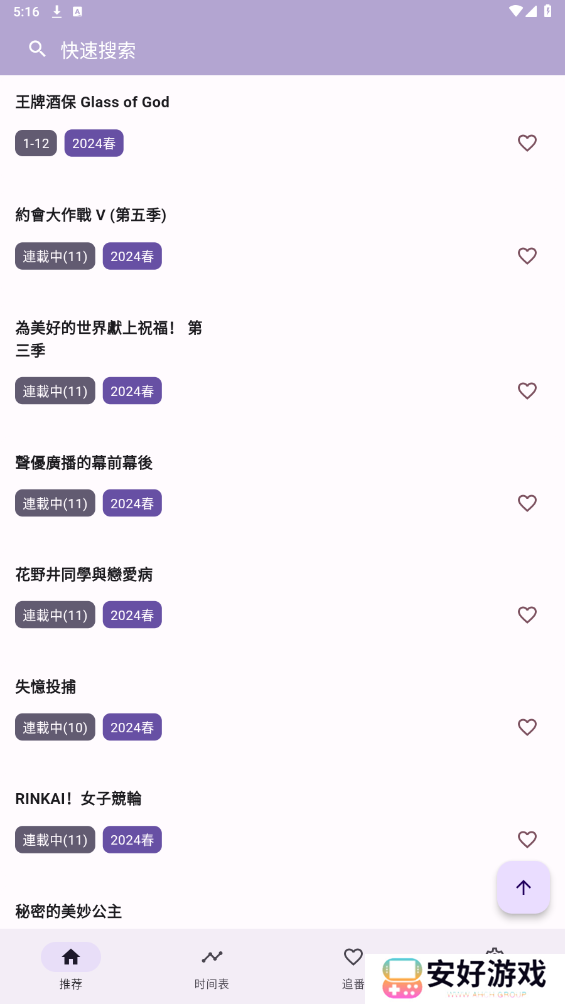Image resolution: width=565 pixels, height=1004 pixels.
Task: Tap the heart for 為美好的世界獻上祝福！第三季
Action: [527, 391]
